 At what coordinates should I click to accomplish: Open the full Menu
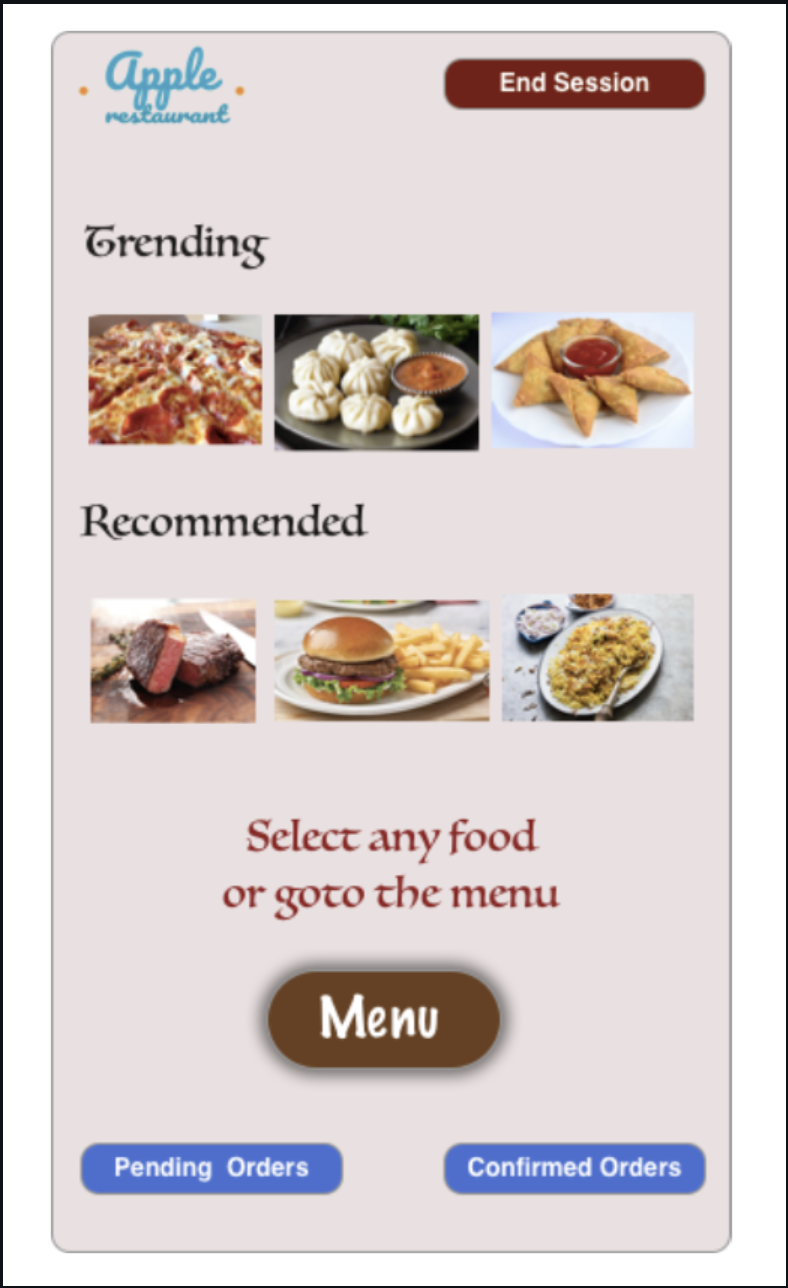tap(383, 1018)
